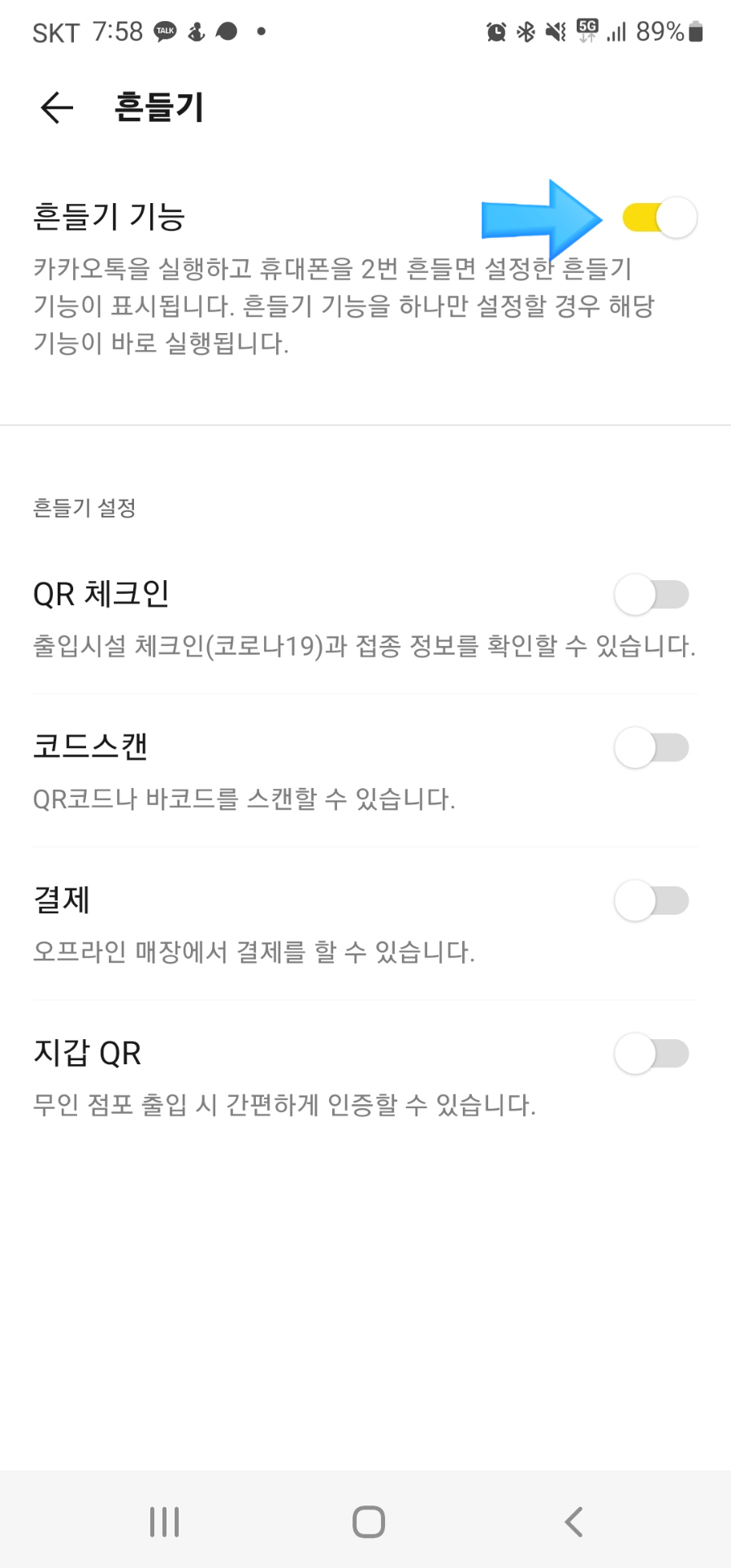Switch on 코드스캔 for shake

[x=651, y=747]
